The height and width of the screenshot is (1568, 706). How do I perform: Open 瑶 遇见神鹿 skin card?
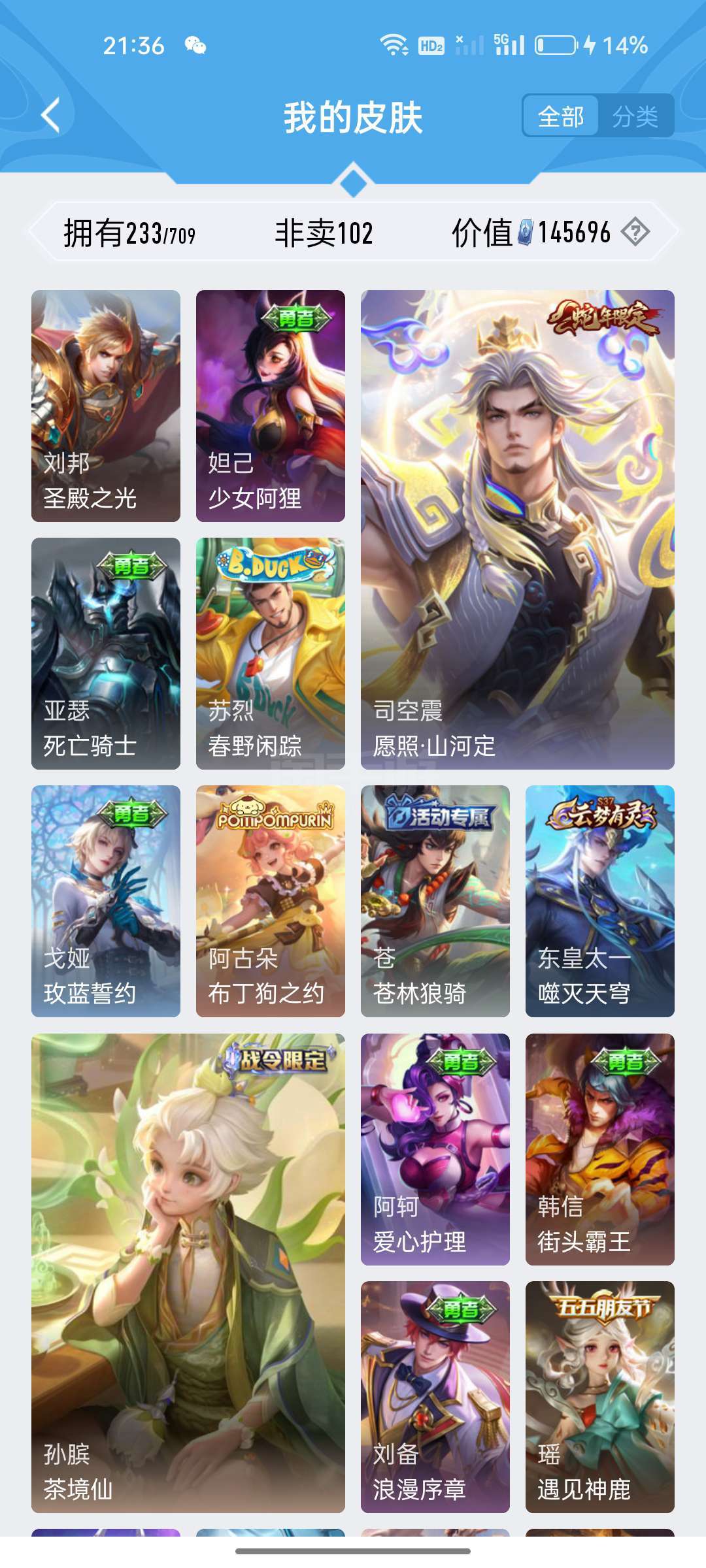click(600, 1397)
